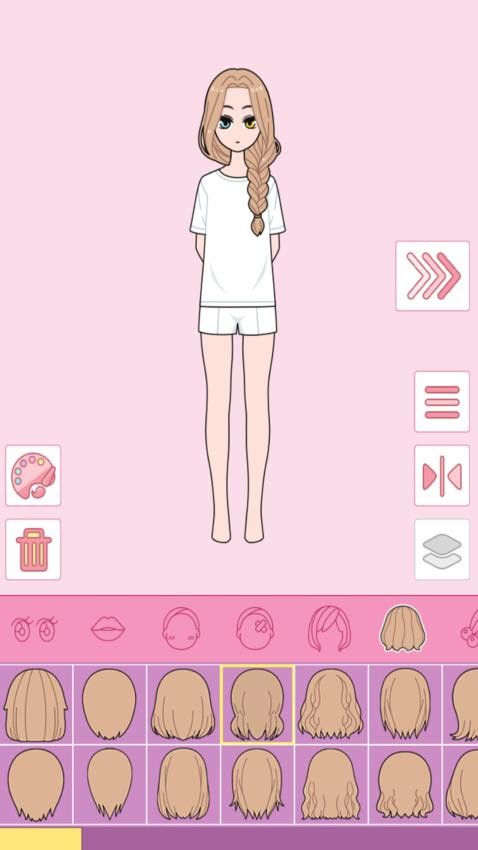Choose the straight bob with vertical strands
The height and width of the screenshot is (850, 478).
36,704
